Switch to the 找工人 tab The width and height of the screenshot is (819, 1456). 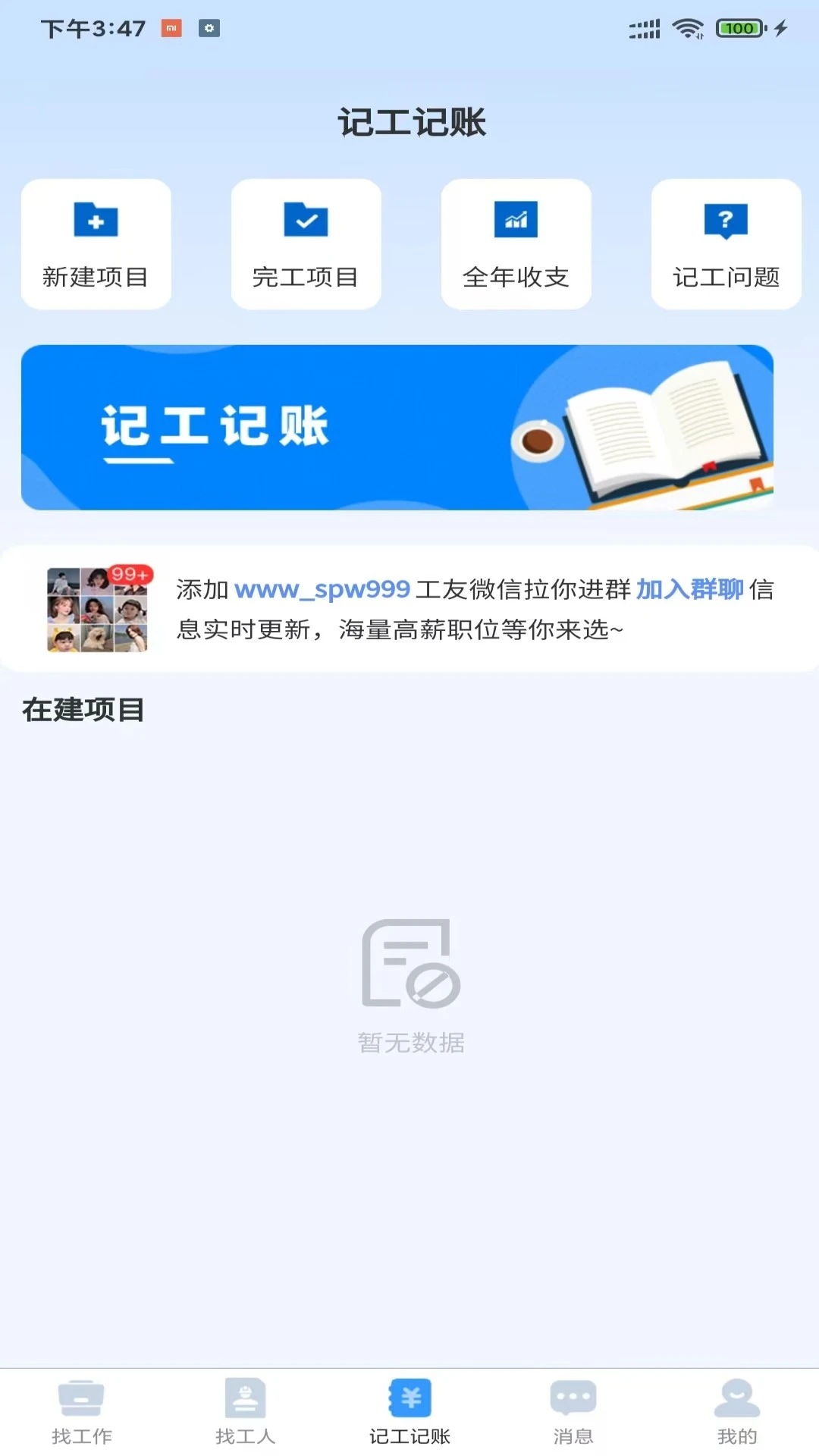(x=246, y=1412)
